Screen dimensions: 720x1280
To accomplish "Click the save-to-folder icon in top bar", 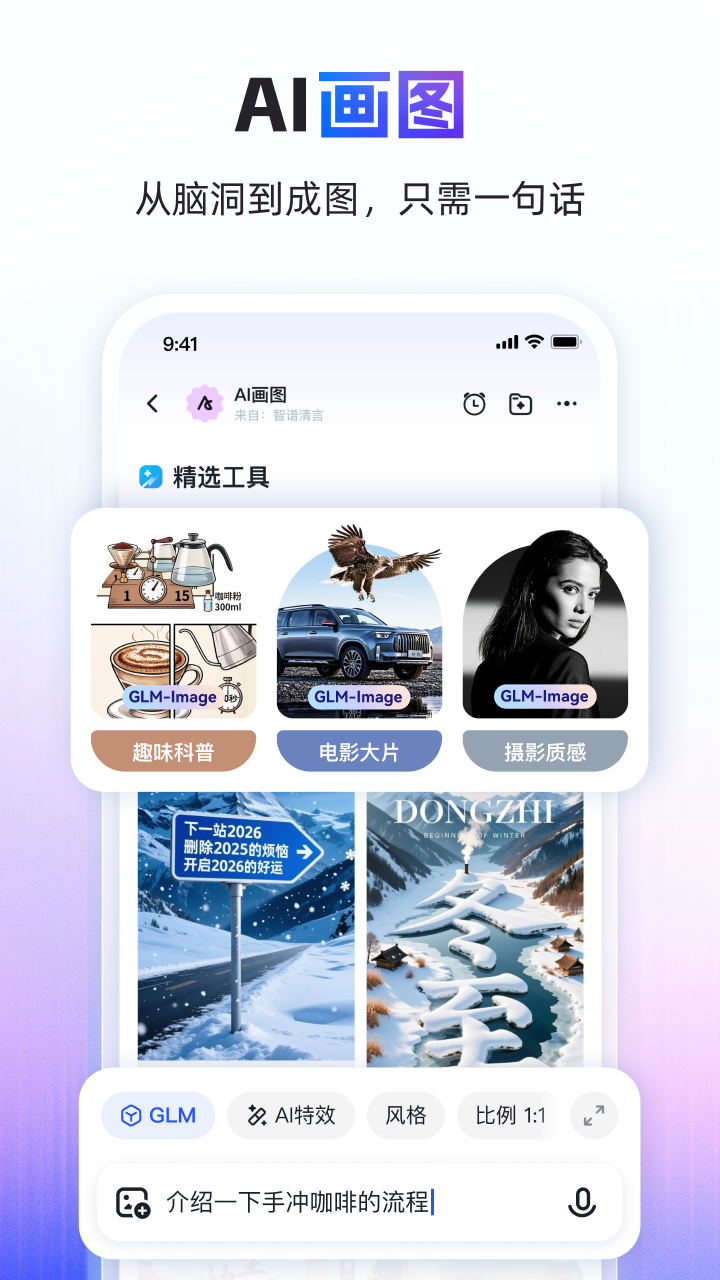I will pyautogui.click(x=520, y=403).
